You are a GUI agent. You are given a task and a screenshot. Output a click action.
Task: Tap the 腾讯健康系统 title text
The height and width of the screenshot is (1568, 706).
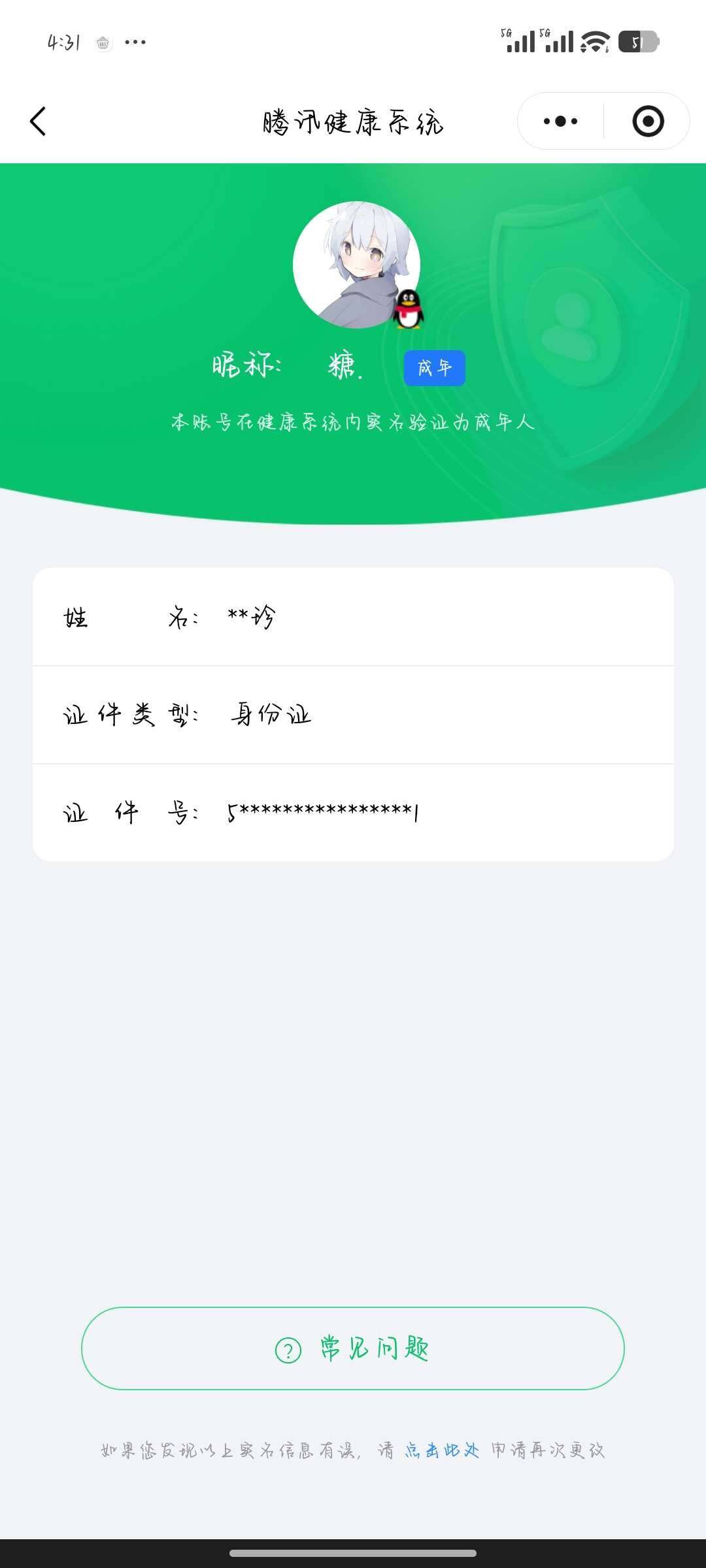(x=353, y=121)
